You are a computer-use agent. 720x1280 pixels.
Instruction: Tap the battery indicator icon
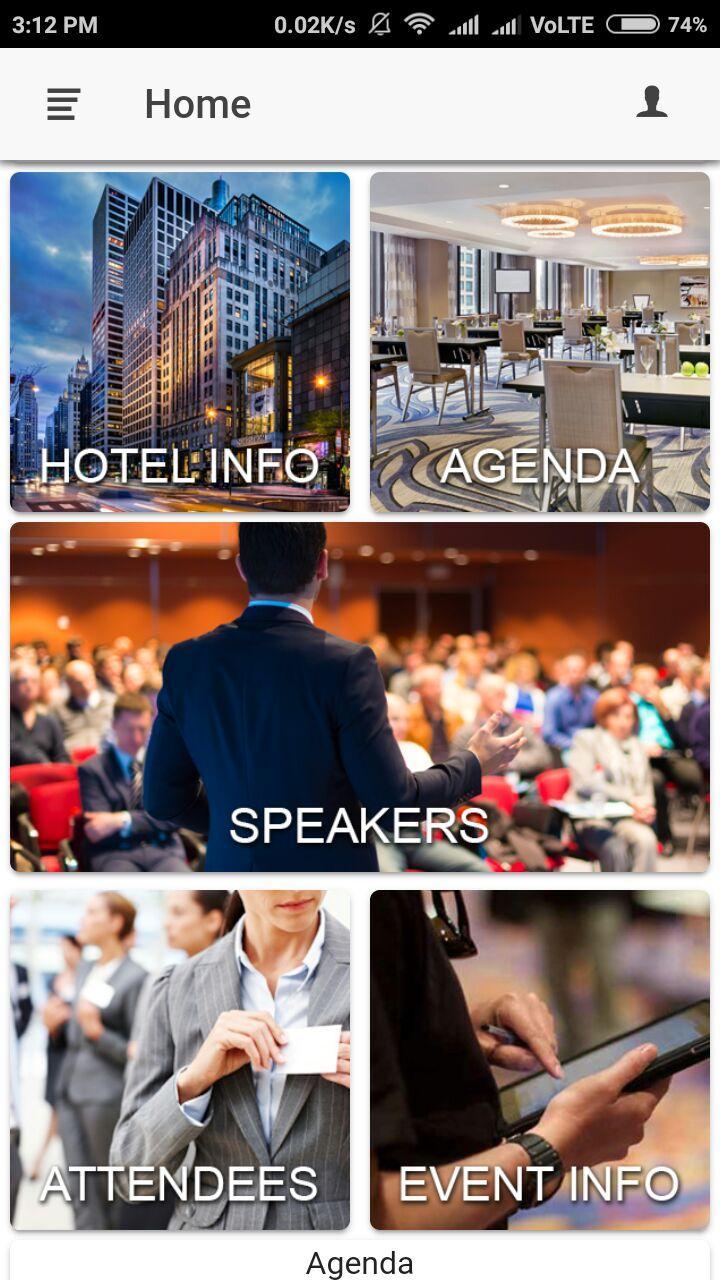coord(631,23)
